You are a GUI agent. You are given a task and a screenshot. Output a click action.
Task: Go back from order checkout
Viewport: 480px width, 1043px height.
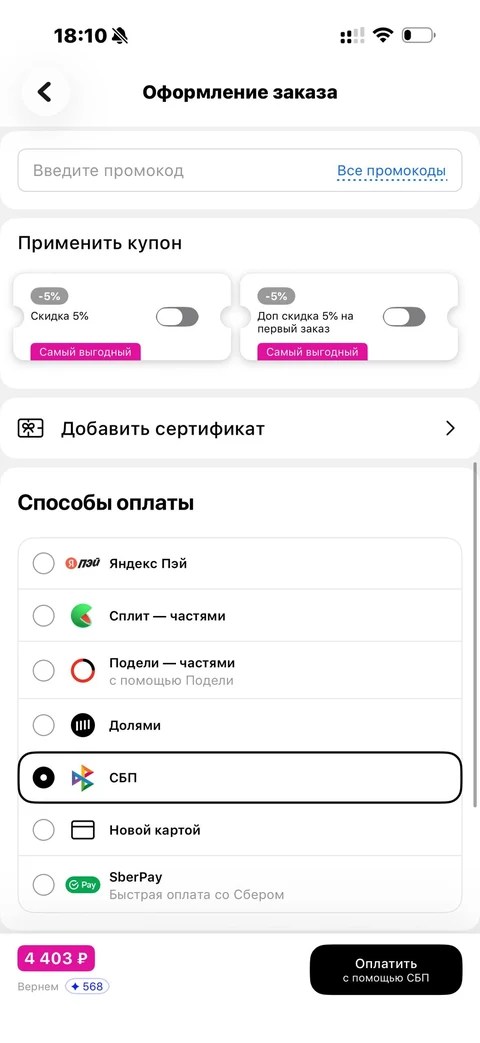tap(45, 92)
